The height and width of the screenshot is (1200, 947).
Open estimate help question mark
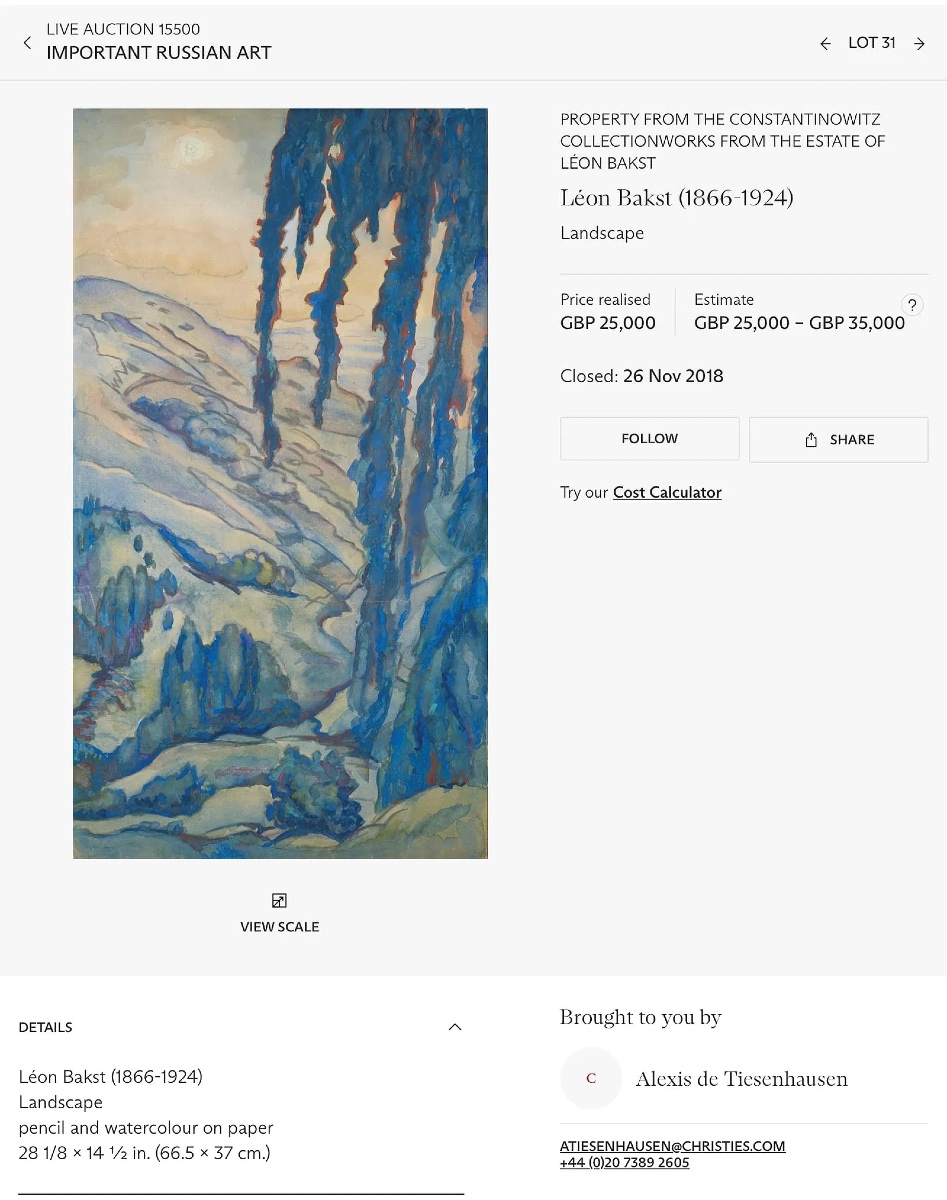click(912, 305)
